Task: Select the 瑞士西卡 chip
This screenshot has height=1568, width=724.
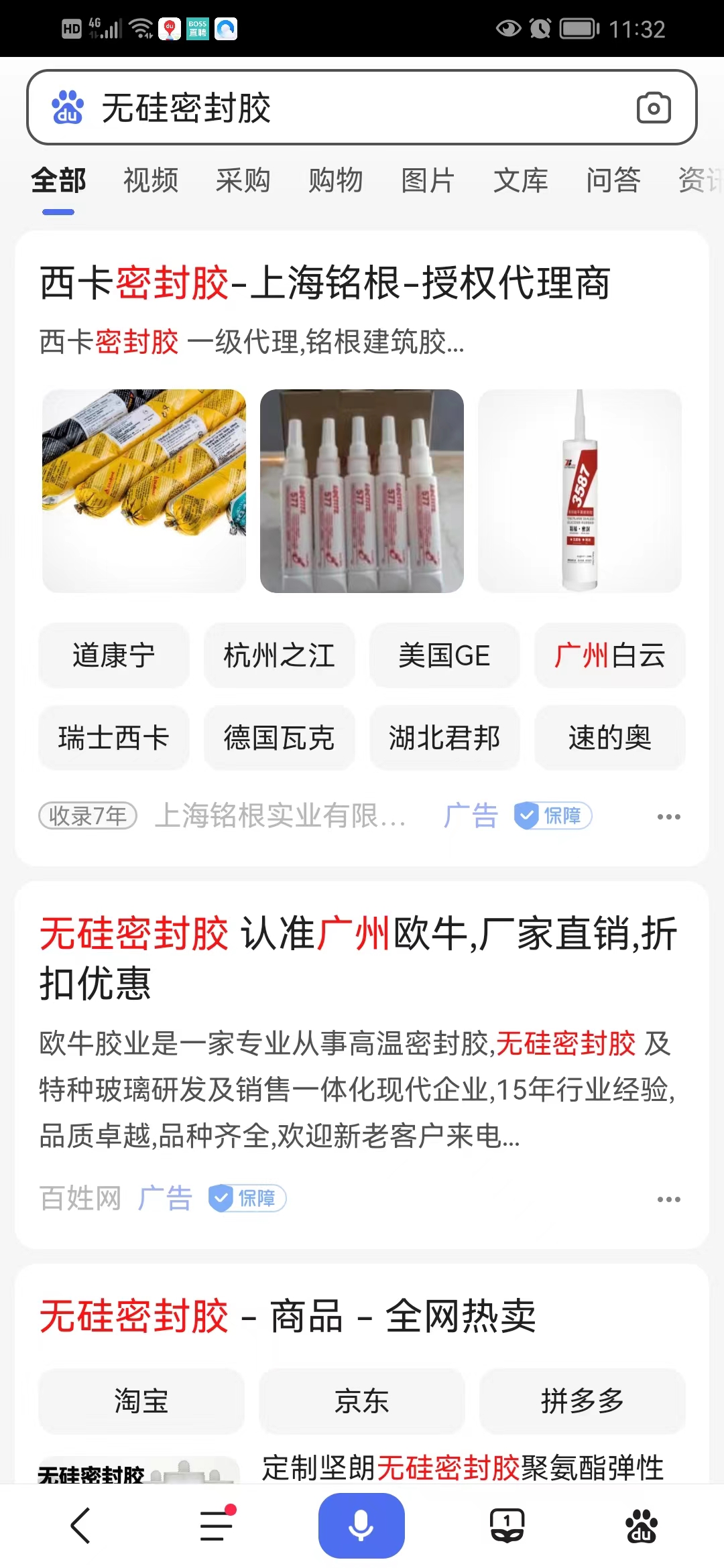Action: 113,738
